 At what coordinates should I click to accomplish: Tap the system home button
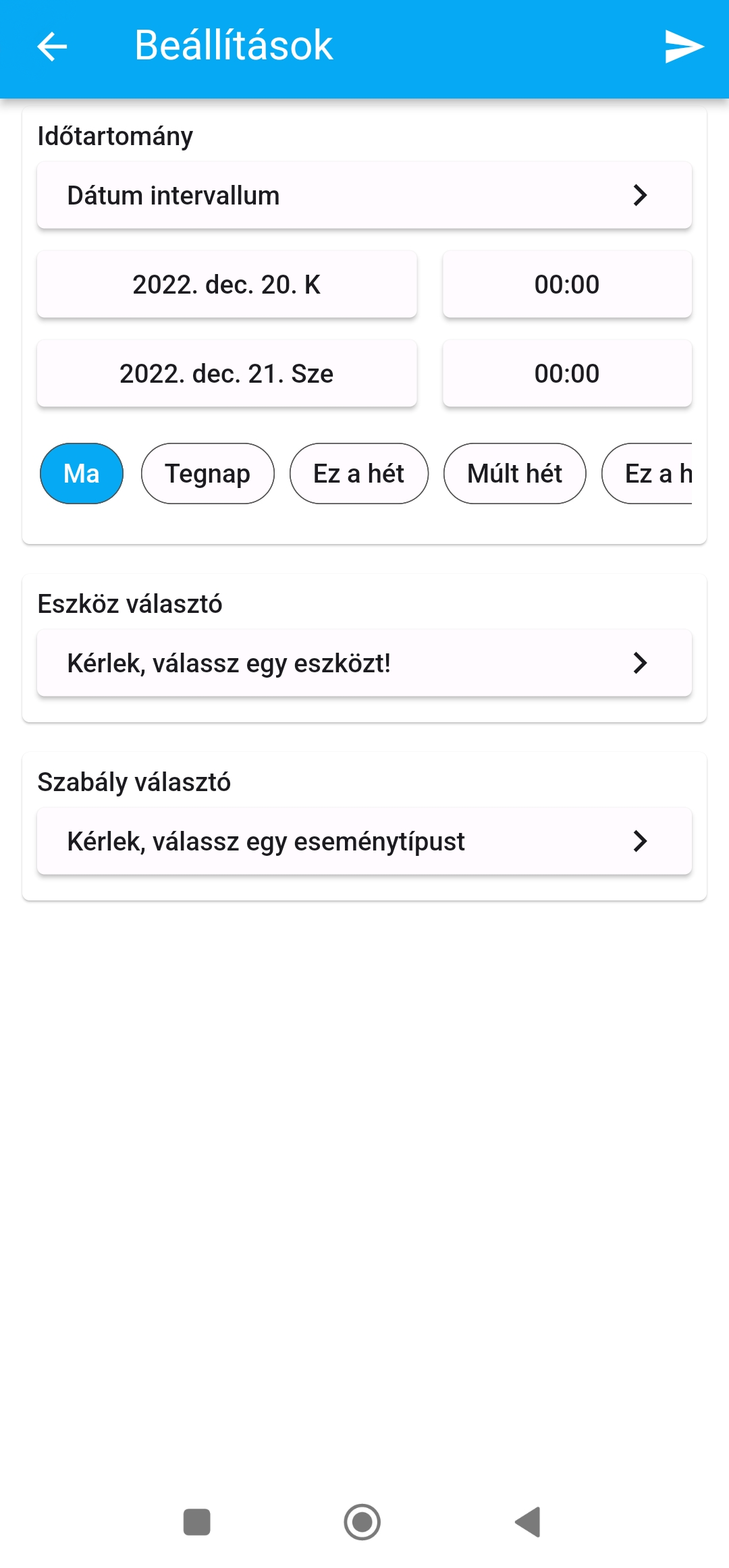362,1522
